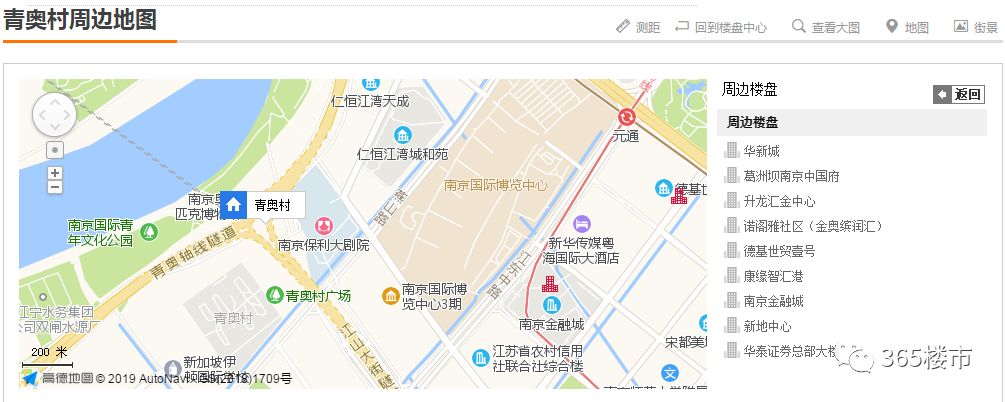Tap the red building marker near 南京金融城
1005x402 pixels.
(x=550, y=286)
